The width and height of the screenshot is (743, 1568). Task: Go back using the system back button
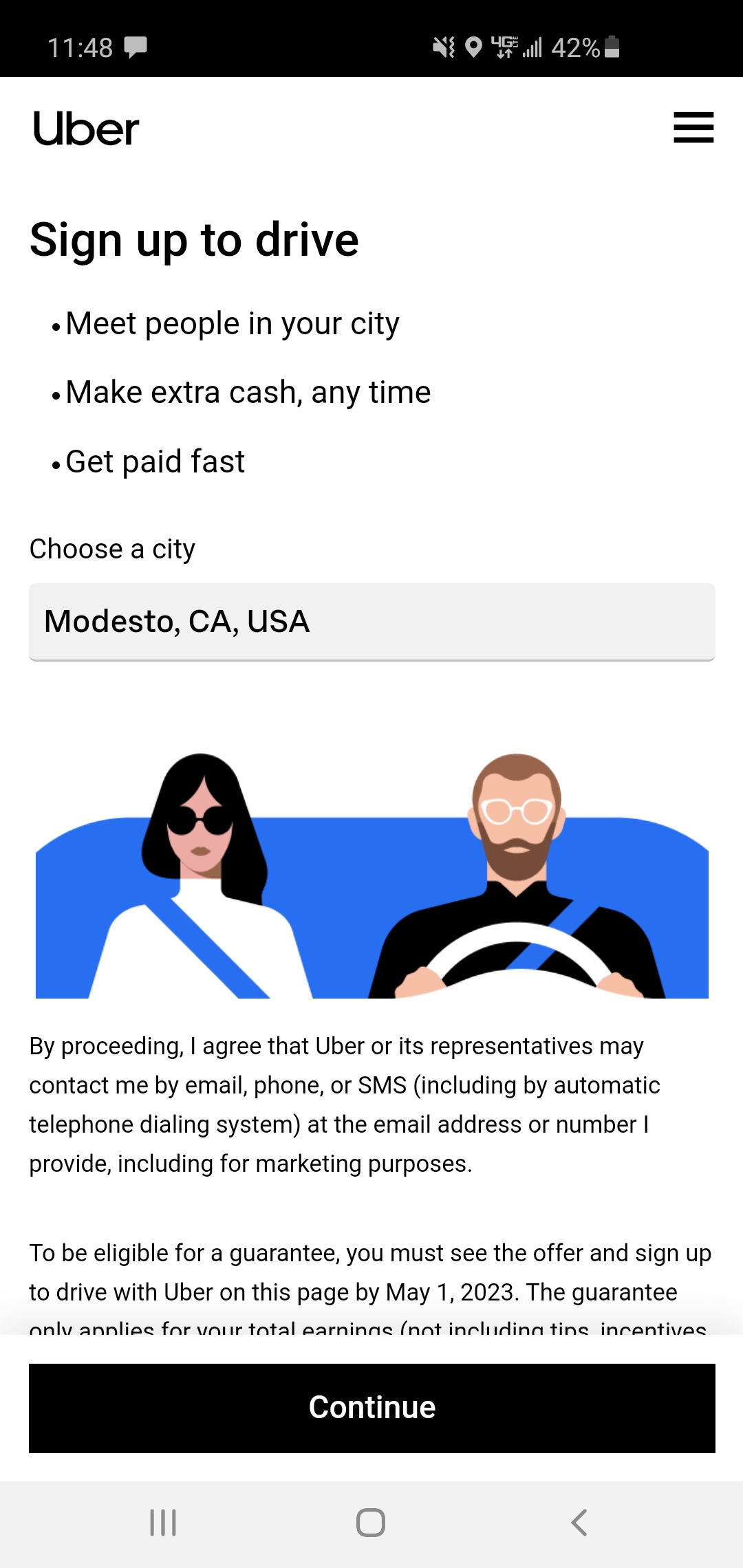[579, 1523]
